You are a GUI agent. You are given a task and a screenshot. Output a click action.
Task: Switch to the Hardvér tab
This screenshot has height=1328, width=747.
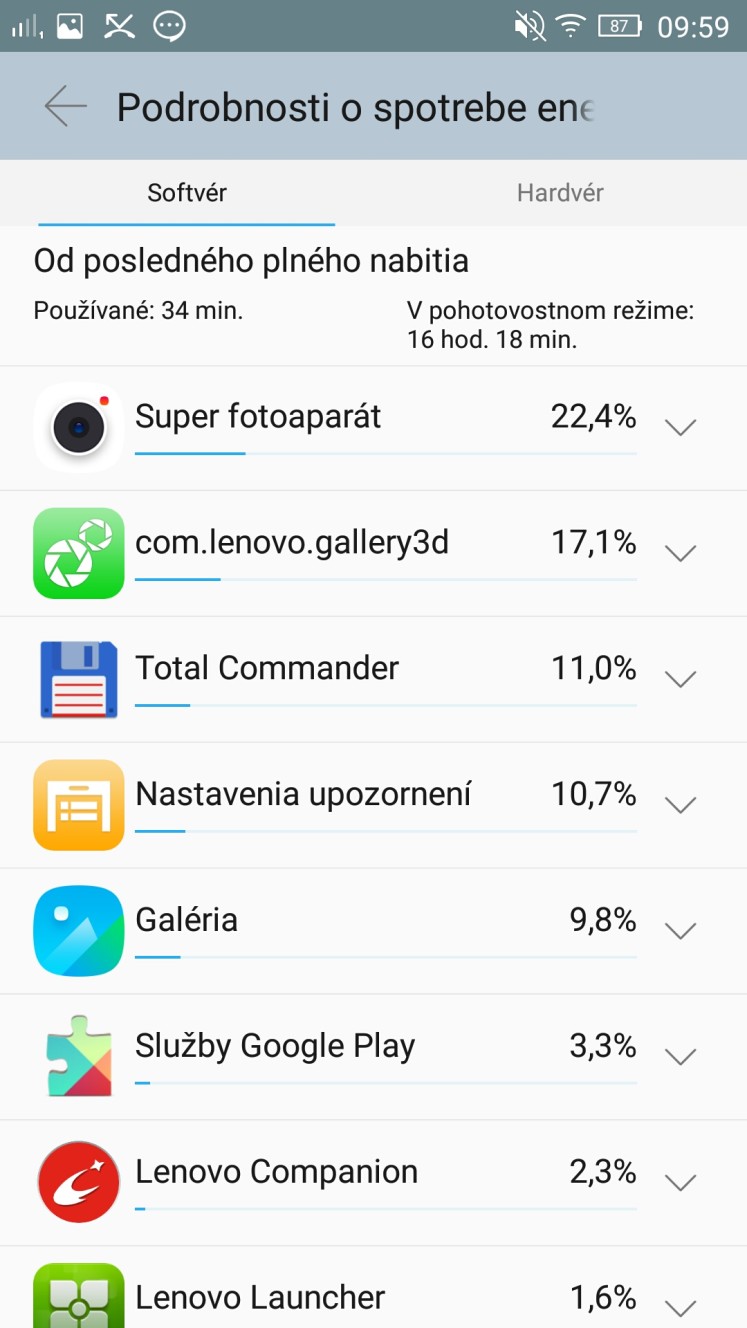pos(560,193)
